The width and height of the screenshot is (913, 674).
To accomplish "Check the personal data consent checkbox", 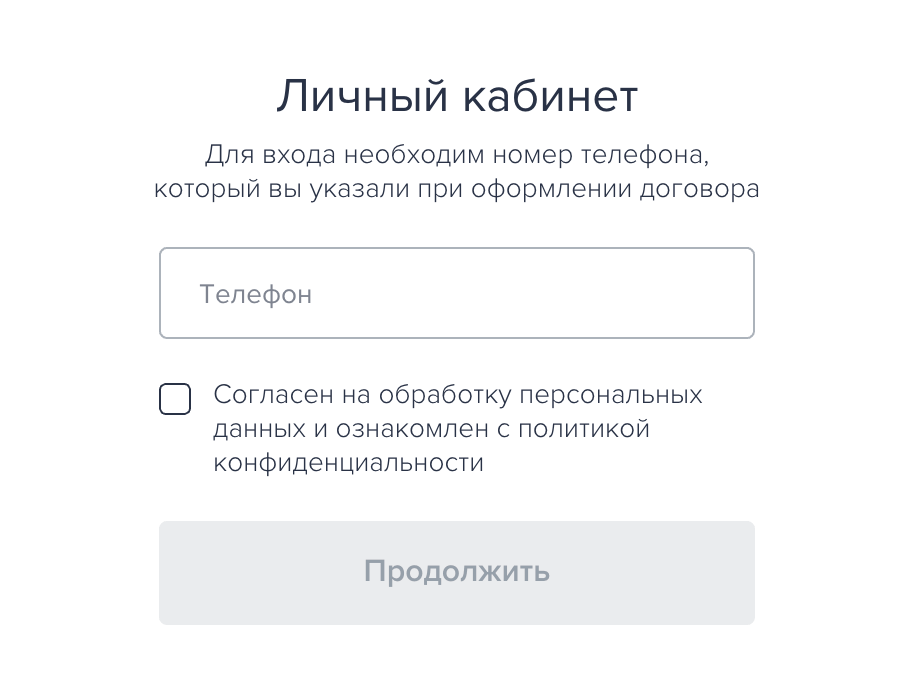I will pyautogui.click(x=175, y=399).
